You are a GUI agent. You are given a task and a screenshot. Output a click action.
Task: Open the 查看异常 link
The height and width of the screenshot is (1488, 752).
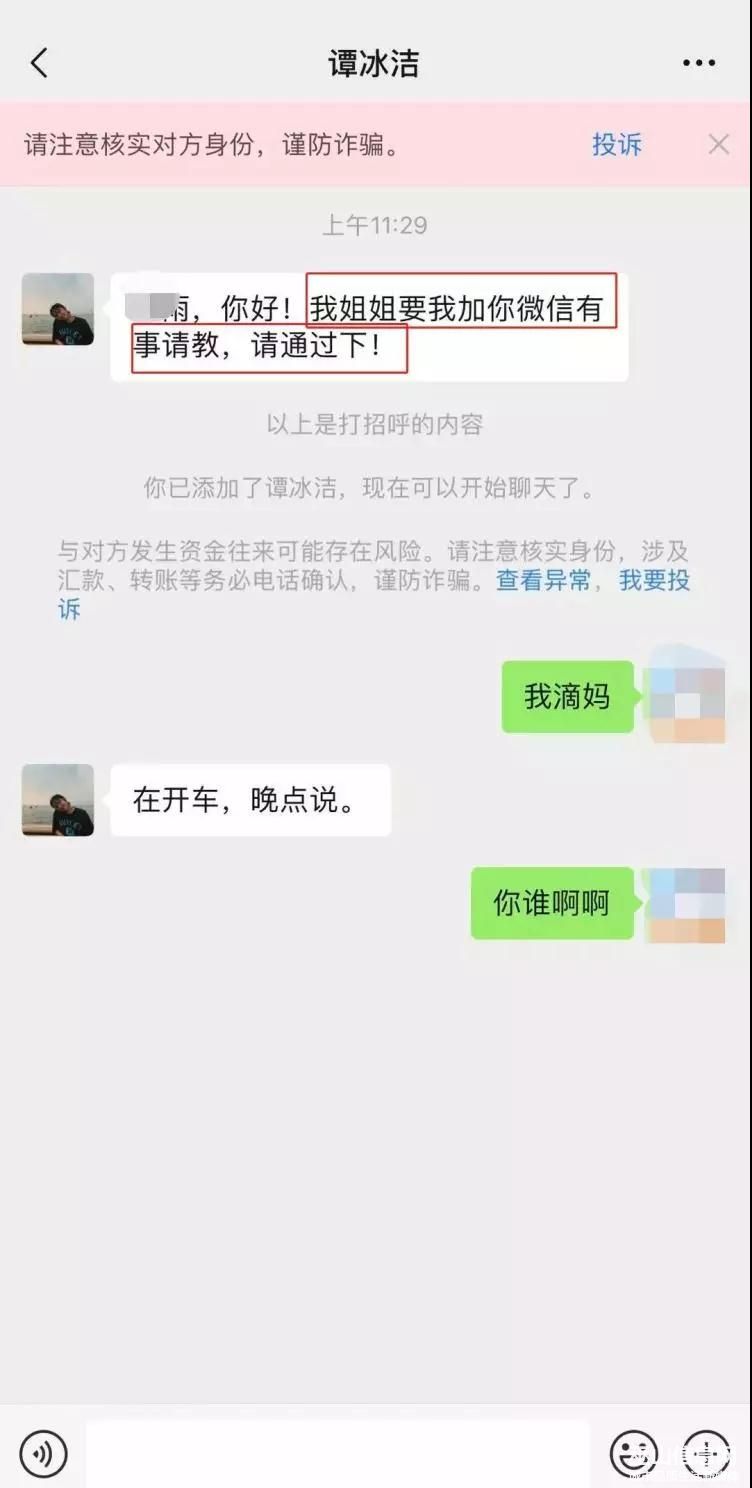pyautogui.click(x=543, y=581)
